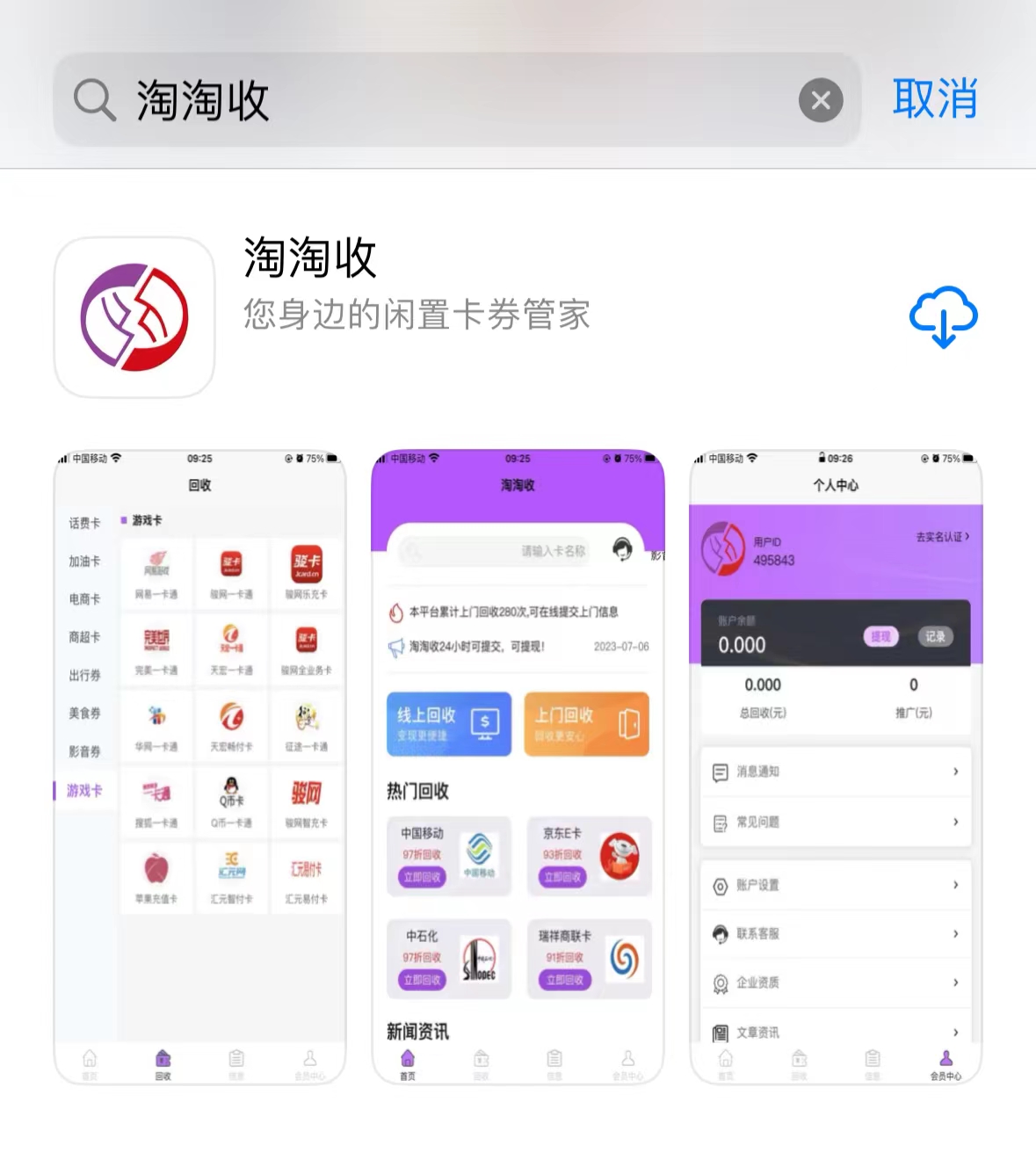View the 个人中心 screenshot
This screenshot has width=1036, height=1152.
tap(836, 766)
